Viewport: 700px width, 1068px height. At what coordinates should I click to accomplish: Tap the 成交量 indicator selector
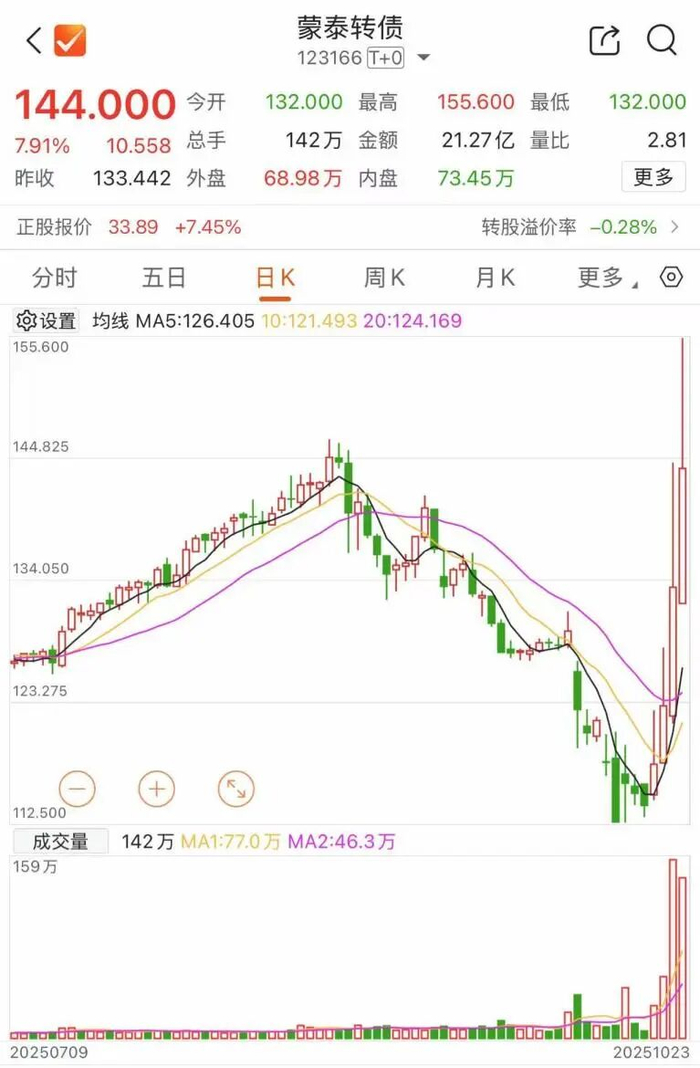(x=60, y=841)
